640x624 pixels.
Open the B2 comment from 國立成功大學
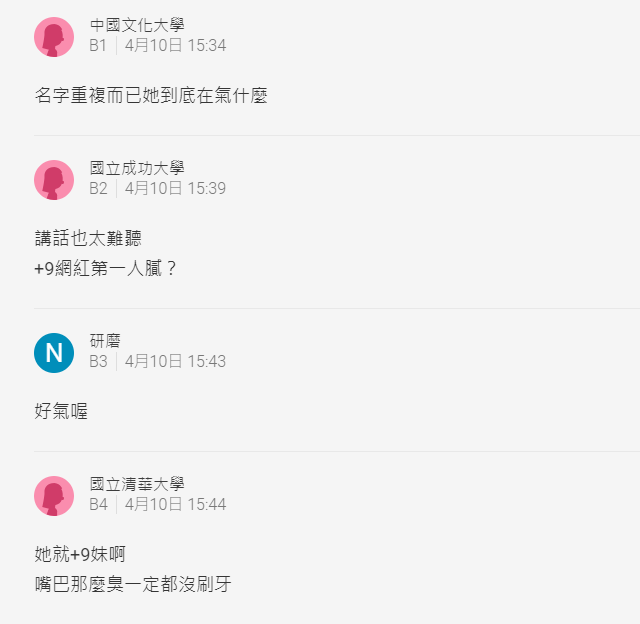coord(105,254)
